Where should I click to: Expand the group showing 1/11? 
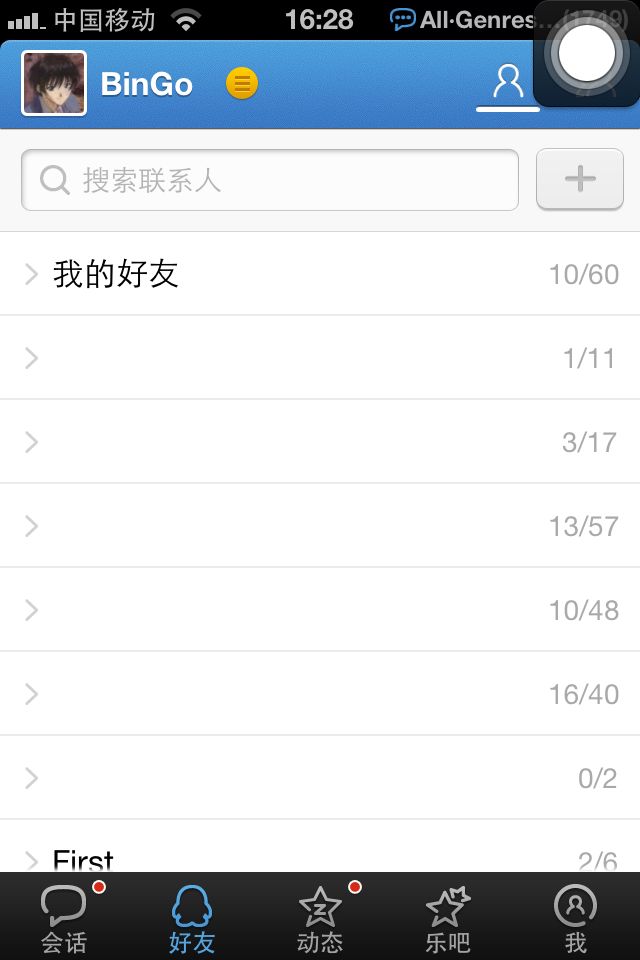pyautogui.click(x=320, y=358)
